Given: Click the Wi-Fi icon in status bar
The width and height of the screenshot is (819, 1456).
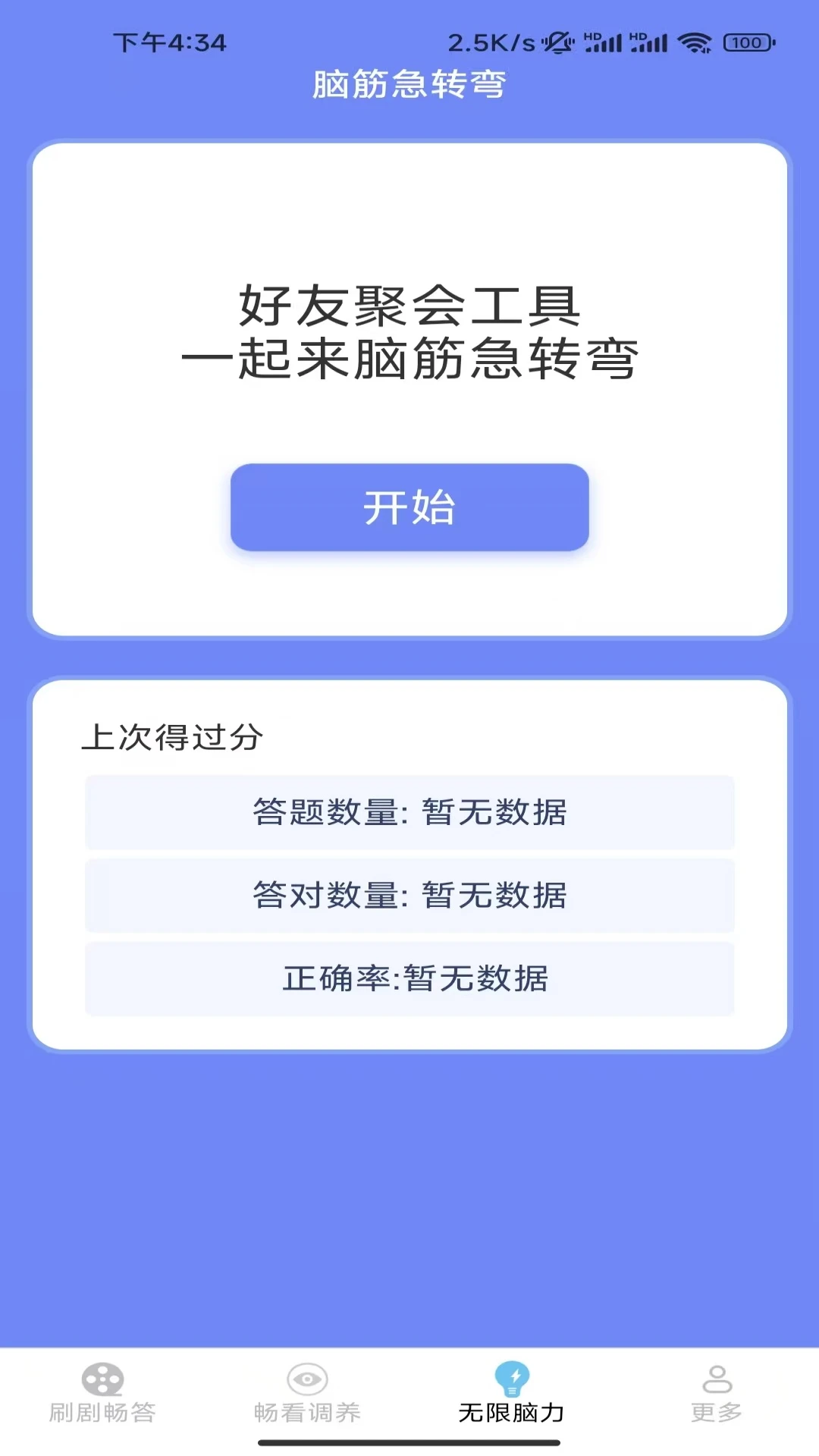Looking at the screenshot, I should pyautogui.click(x=695, y=42).
